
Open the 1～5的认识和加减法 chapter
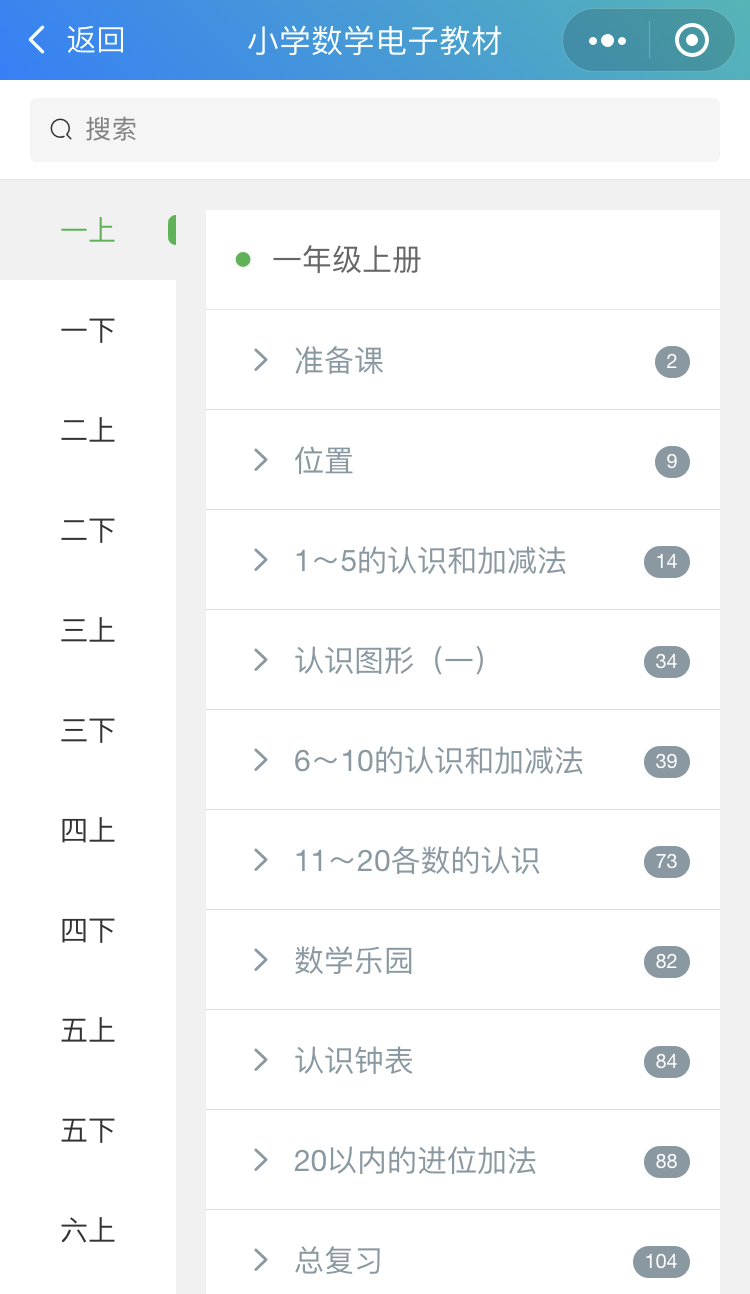tap(463, 560)
